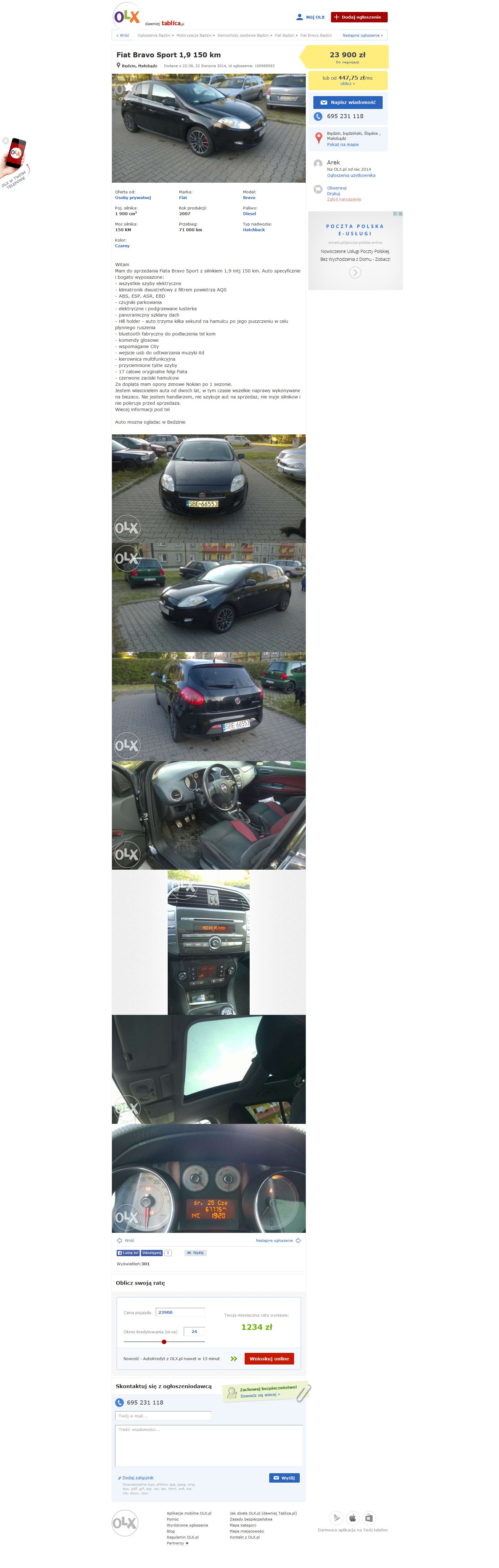The width and height of the screenshot is (499, 1568).
Task: Open the main Fiat Bravo photo
Action: pos(208,128)
